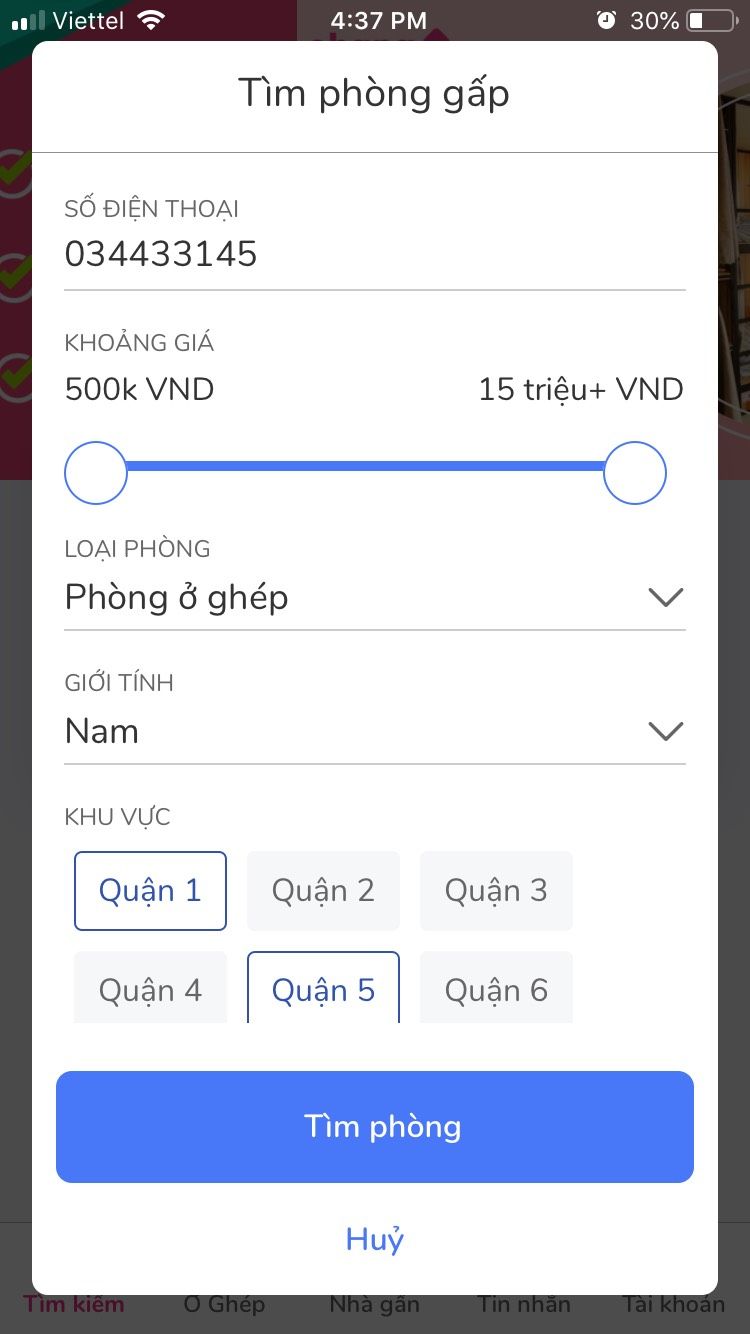This screenshot has height=1334, width=750.
Task: Deselect the Quận 1 chip
Action: pos(150,890)
